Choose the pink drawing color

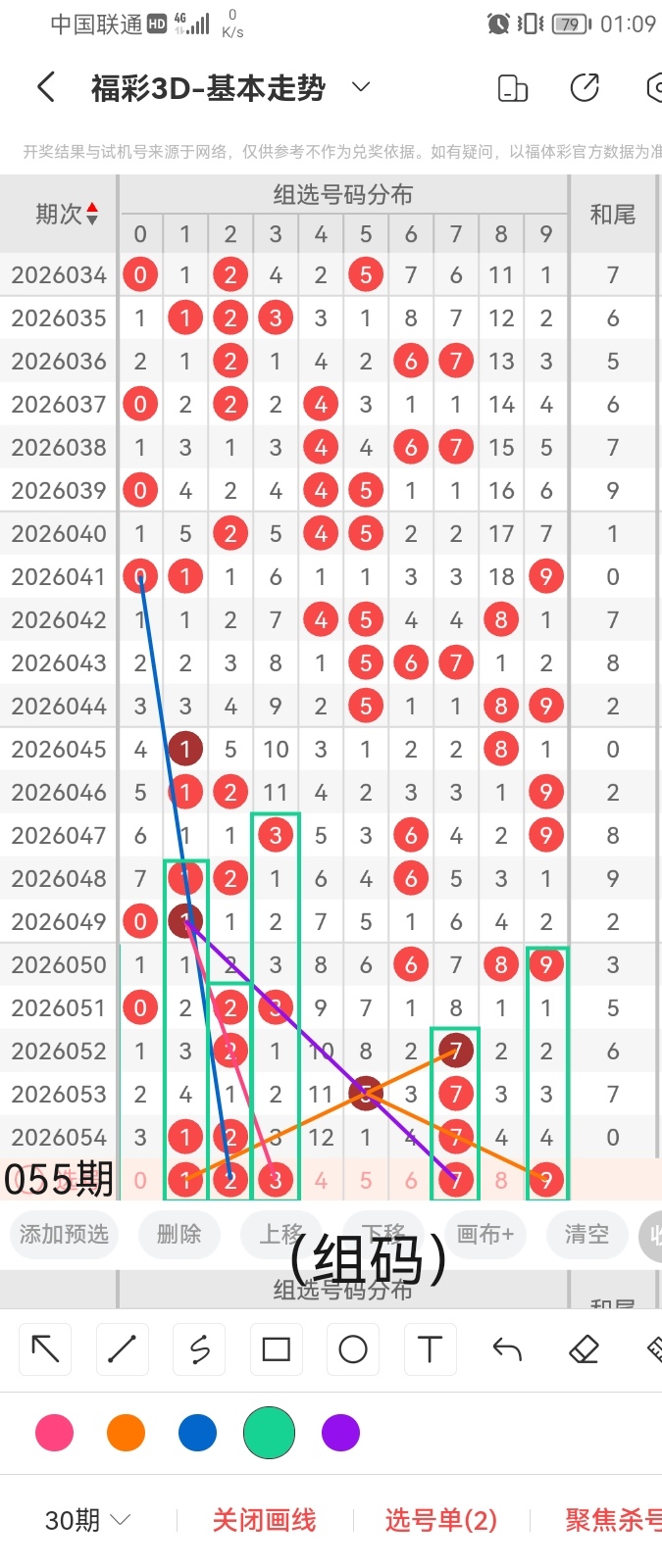click(x=54, y=1433)
